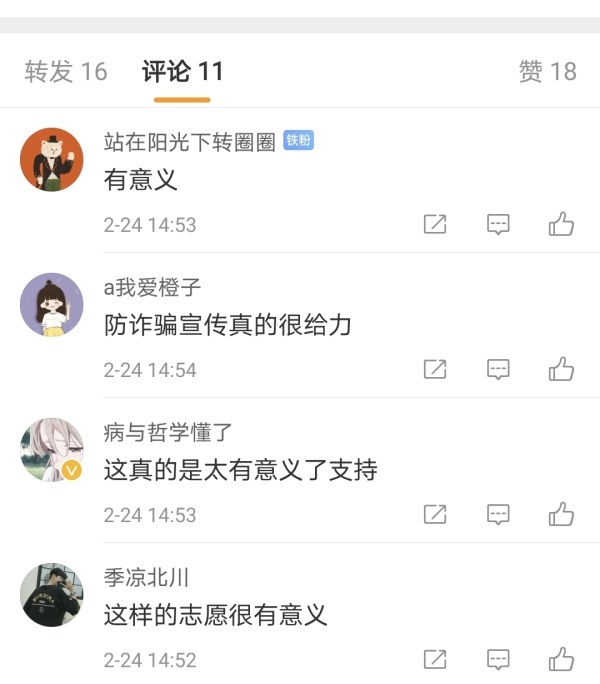Like a我爱橙子's comment
600x684 pixels.
pyautogui.click(x=561, y=369)
